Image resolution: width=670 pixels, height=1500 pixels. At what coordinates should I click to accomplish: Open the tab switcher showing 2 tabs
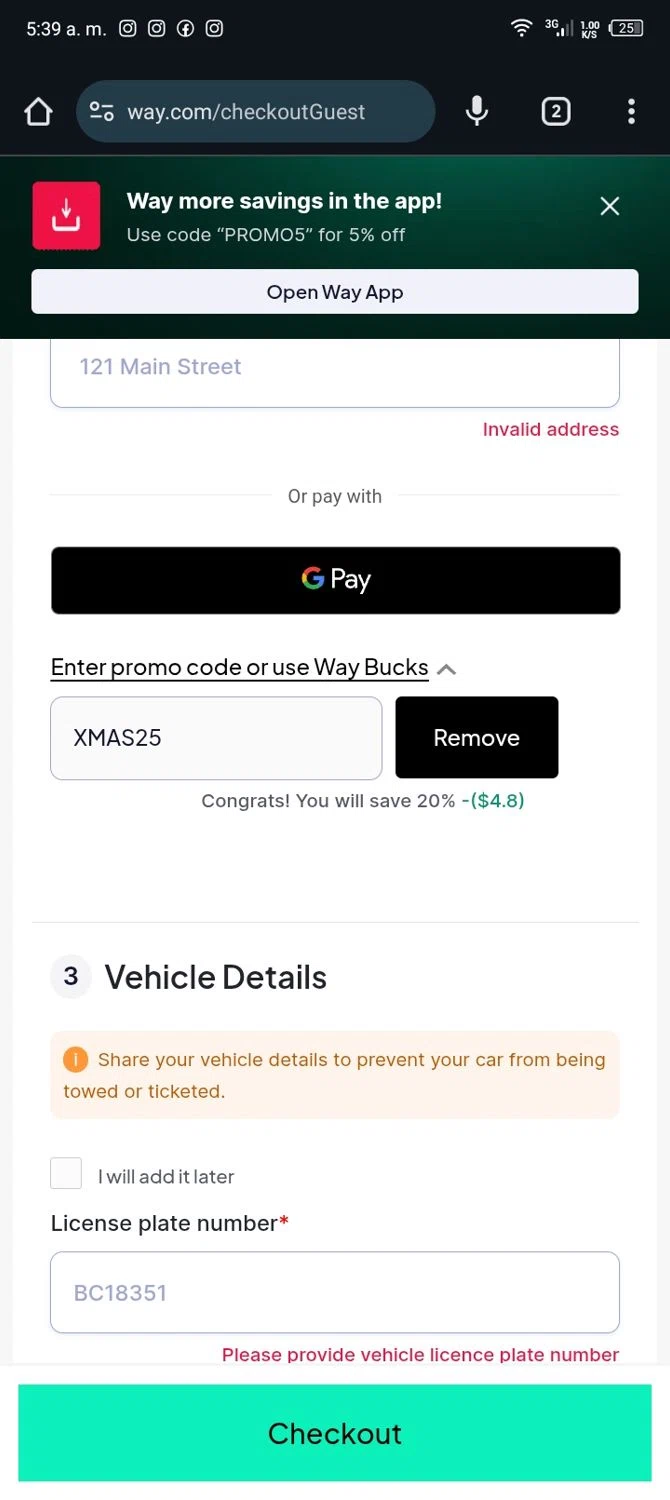coord(556,112)
